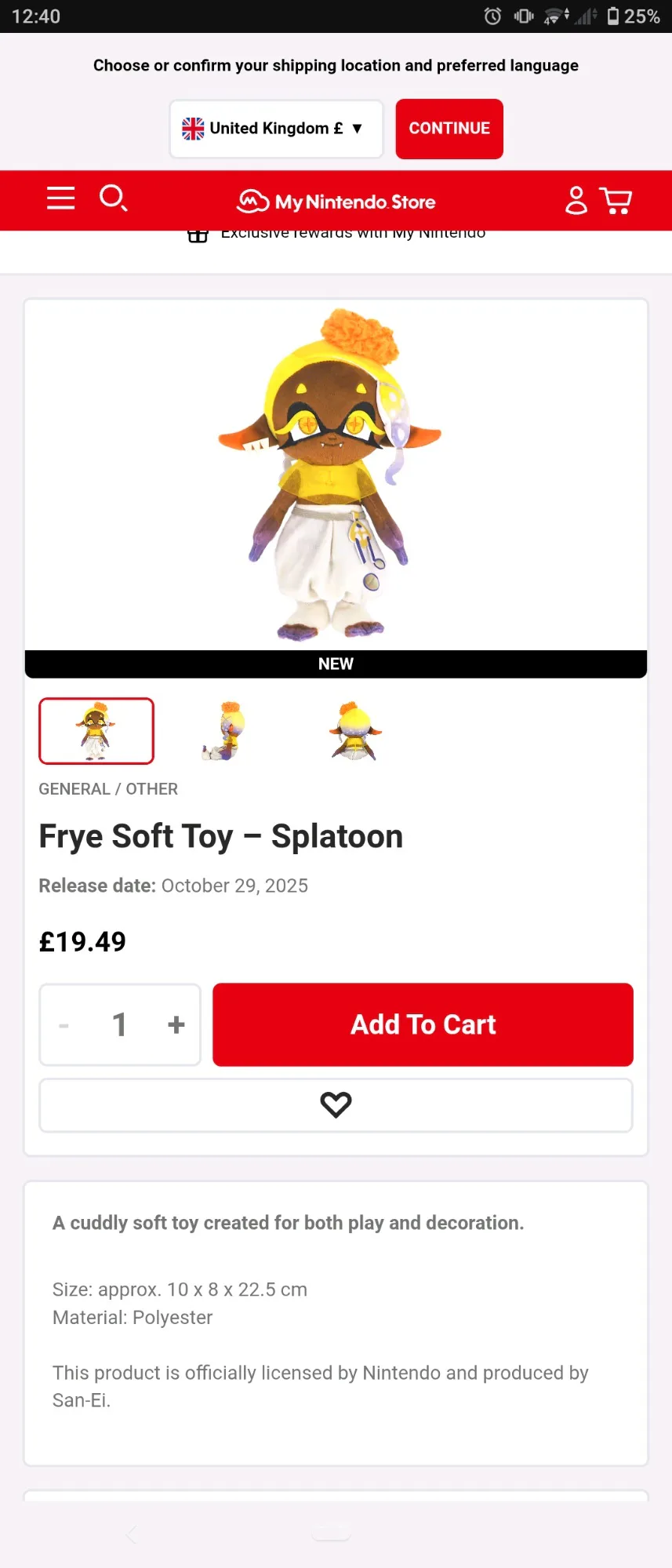
Task: View the shopping cart
Action: tap(616, 201)
